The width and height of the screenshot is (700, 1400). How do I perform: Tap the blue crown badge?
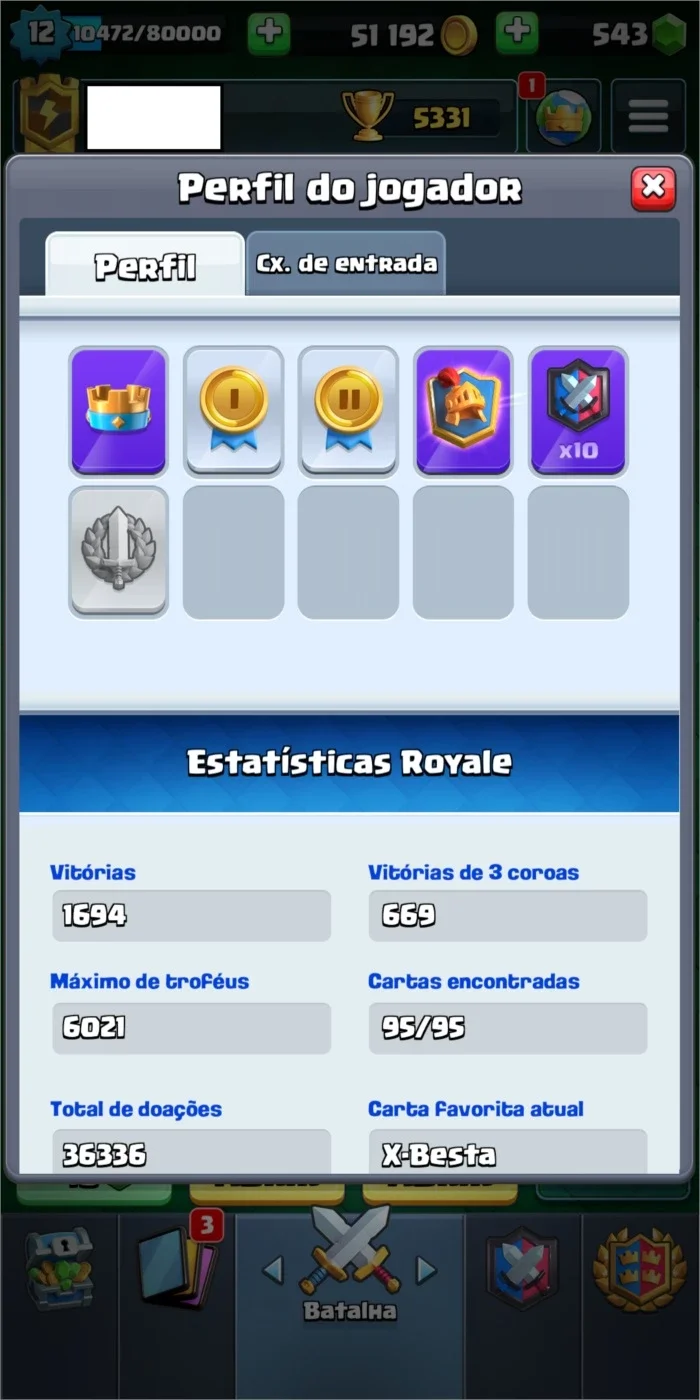coord(118,411)
